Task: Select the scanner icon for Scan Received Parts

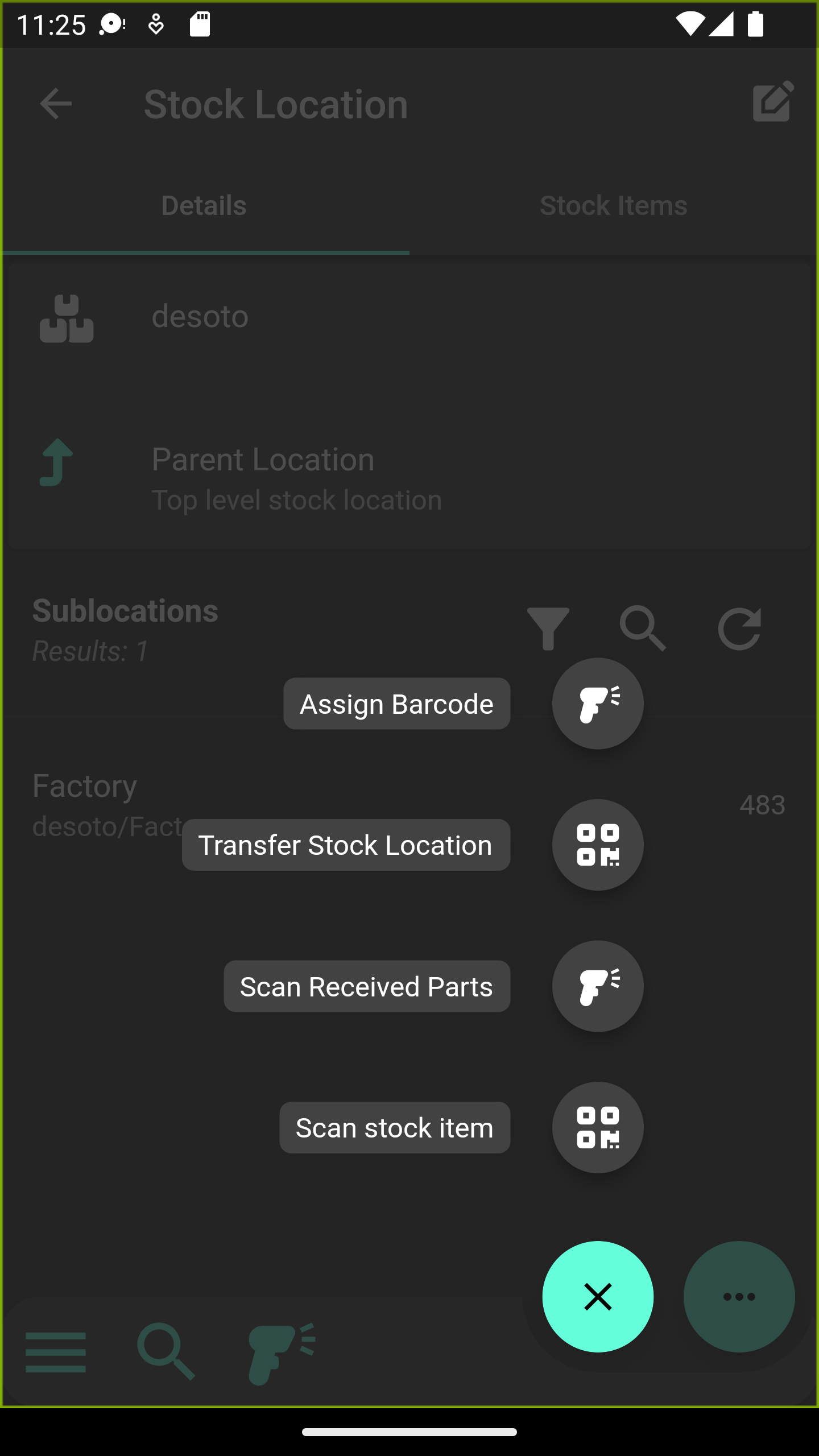Action: click(x=597, y=986)
